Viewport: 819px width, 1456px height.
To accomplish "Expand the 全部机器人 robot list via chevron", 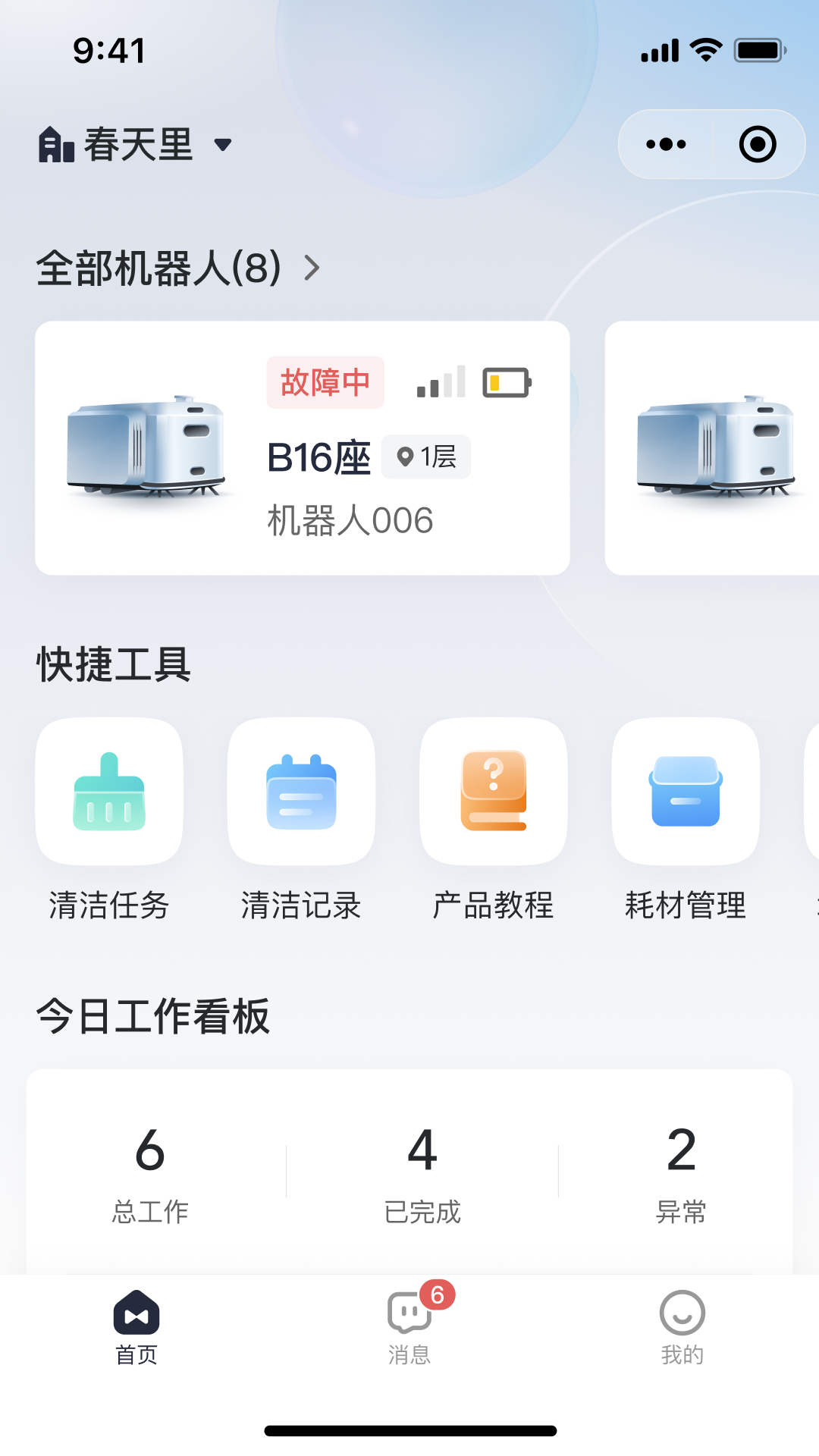I will click(312, 267).
